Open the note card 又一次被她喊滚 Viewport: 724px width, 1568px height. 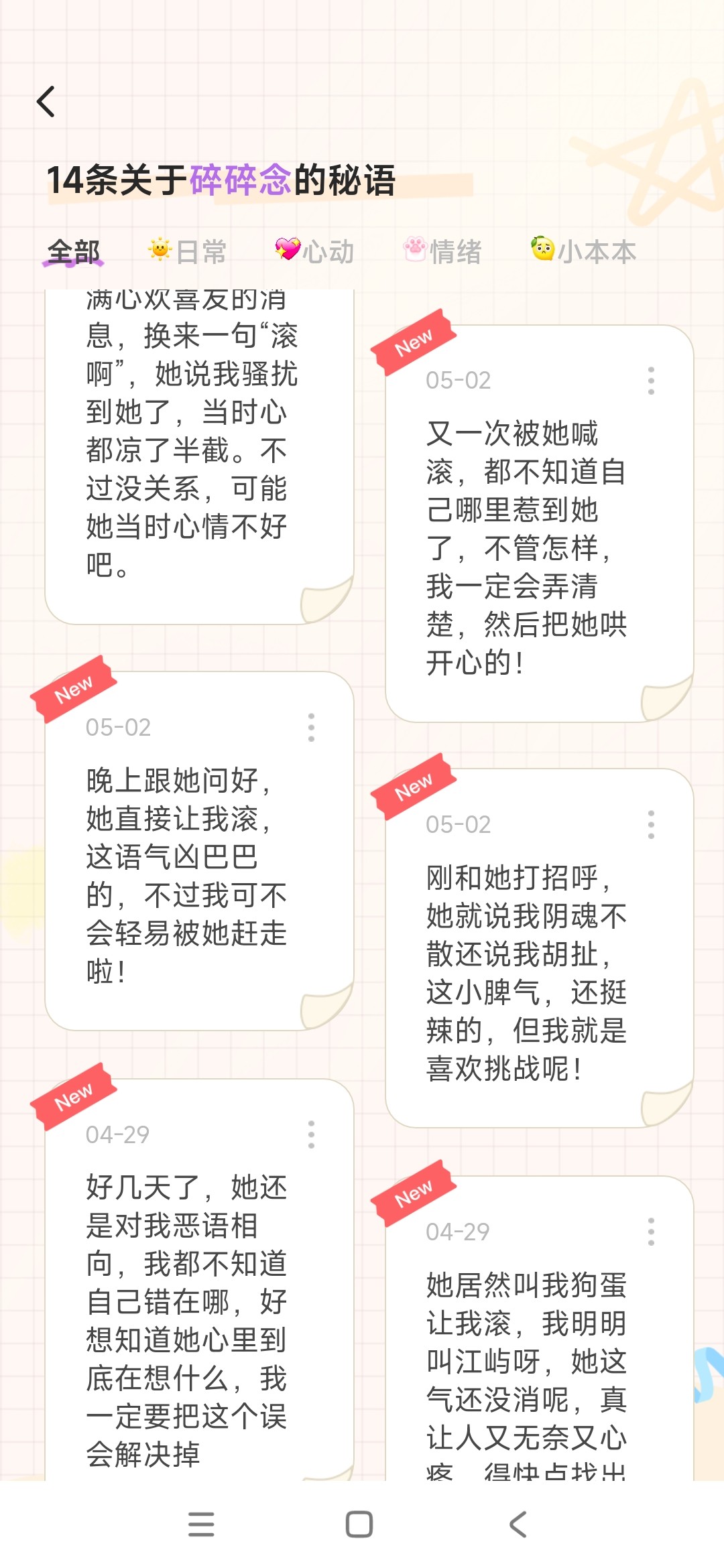click(539, 524)
